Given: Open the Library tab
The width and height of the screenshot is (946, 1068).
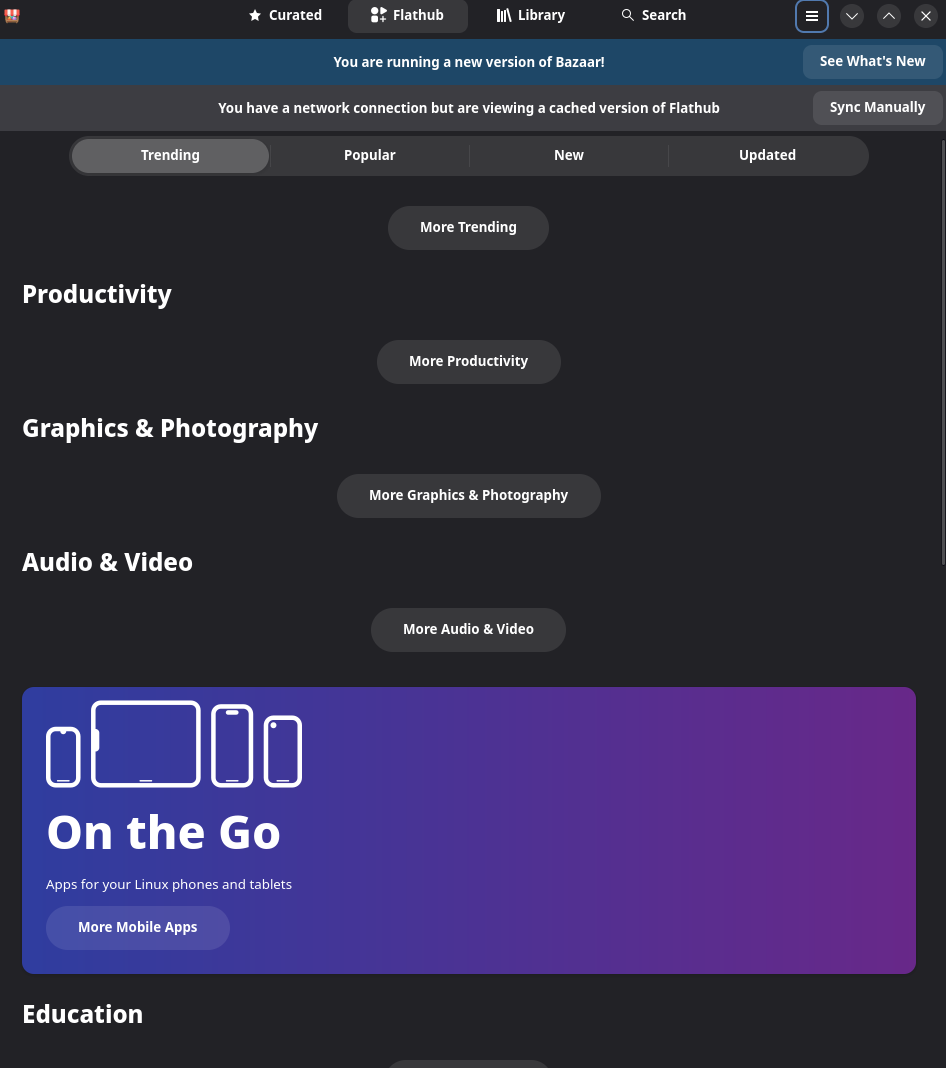Looking at the screenshot, I should pos(531,16).
